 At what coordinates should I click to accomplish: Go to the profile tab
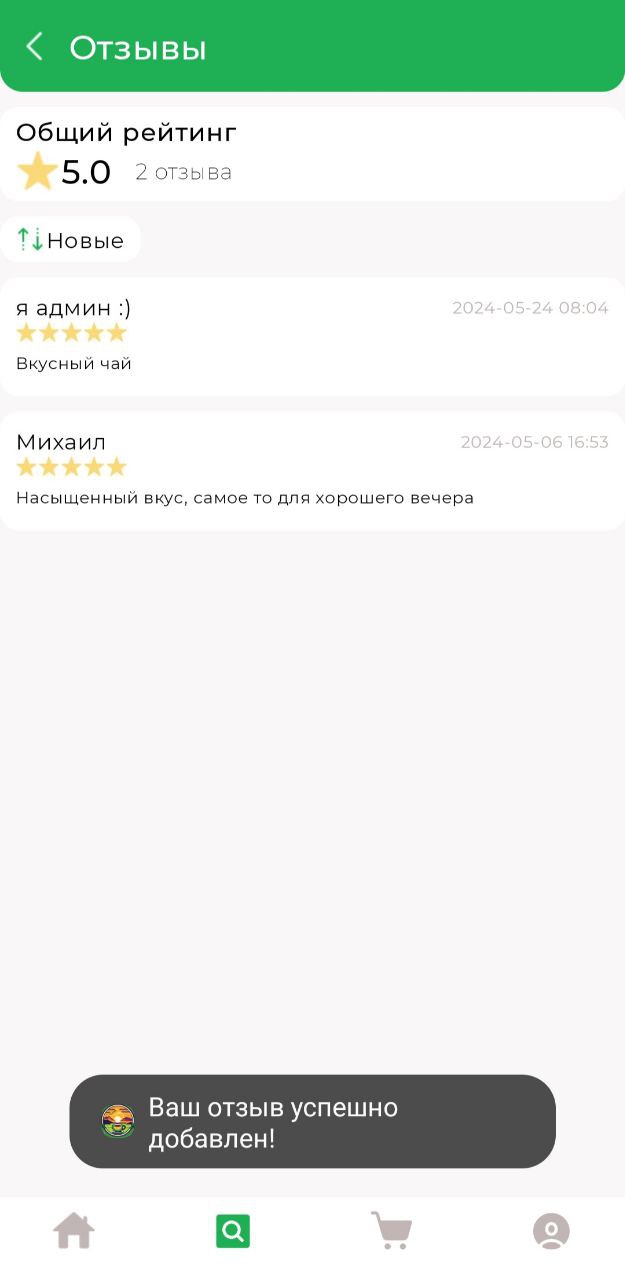[x=551, y=1231]
